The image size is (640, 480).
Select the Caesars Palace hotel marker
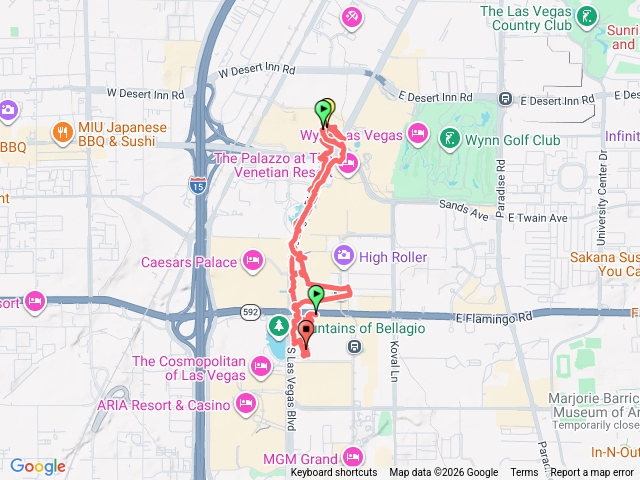(253, 263)
